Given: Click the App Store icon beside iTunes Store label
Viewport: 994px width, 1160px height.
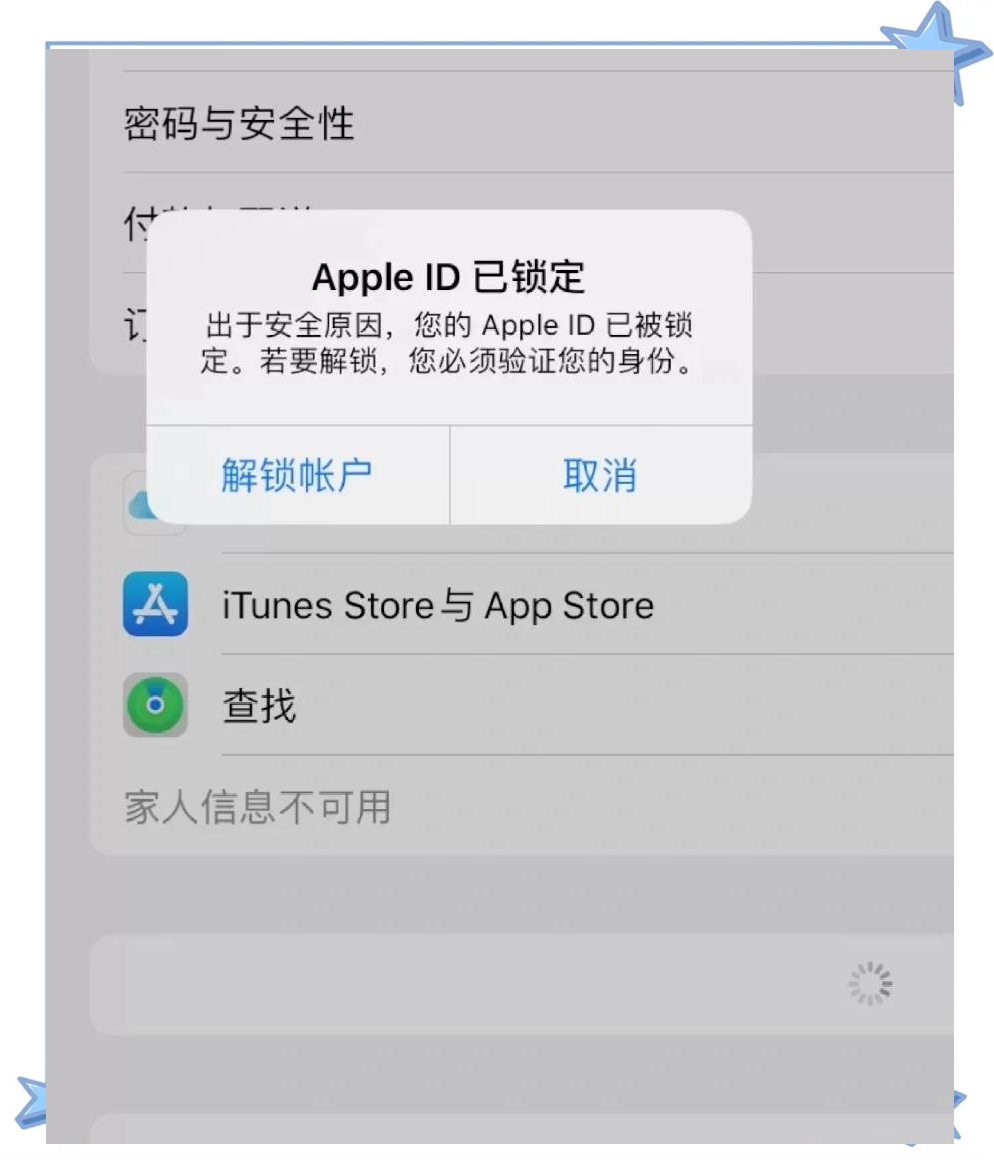Looking at the screenshot, I should click(156, 605).
